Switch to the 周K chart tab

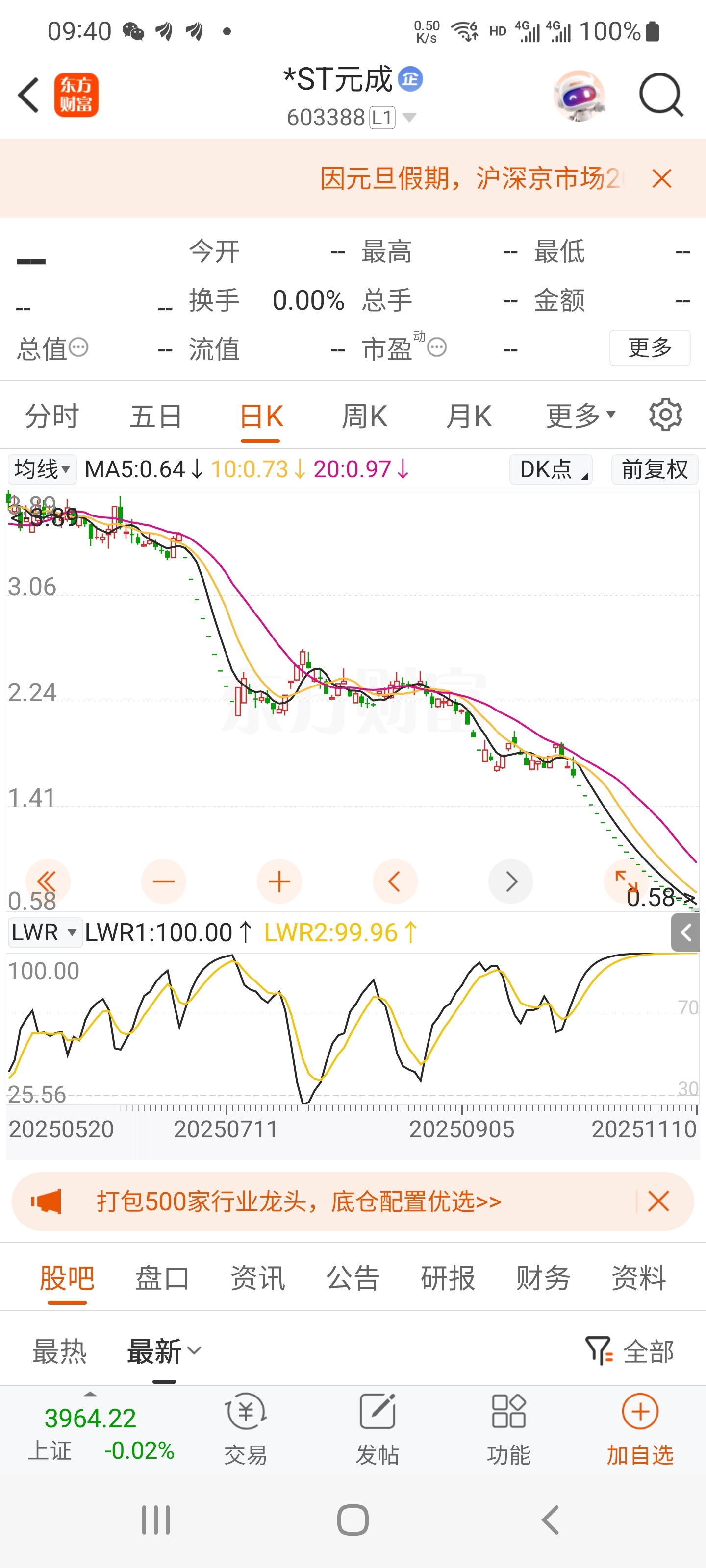[x=364, y=417]
